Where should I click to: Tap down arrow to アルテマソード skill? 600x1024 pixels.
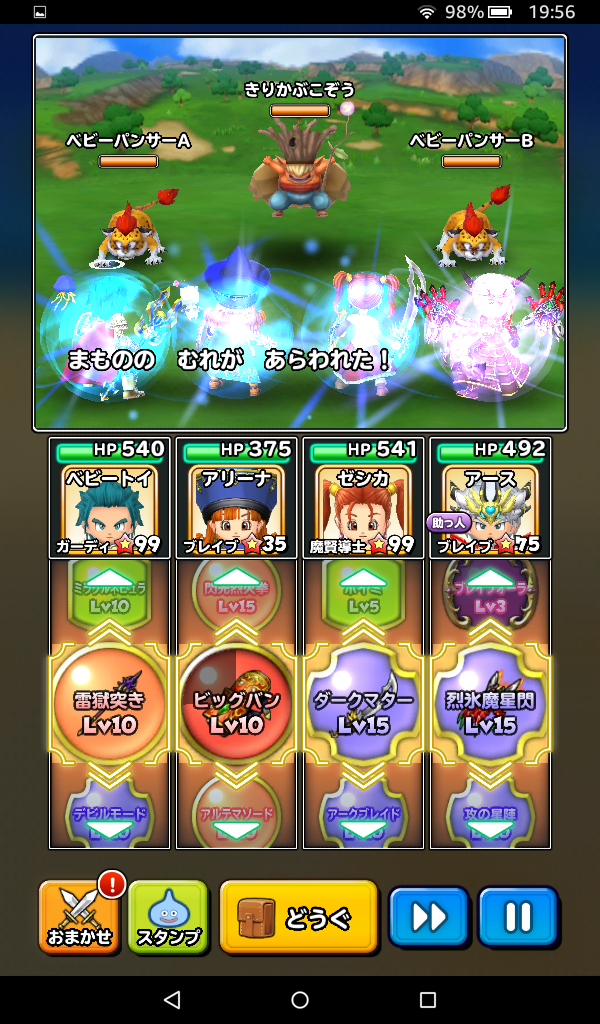pyautogui.click(x=236, y=828)
